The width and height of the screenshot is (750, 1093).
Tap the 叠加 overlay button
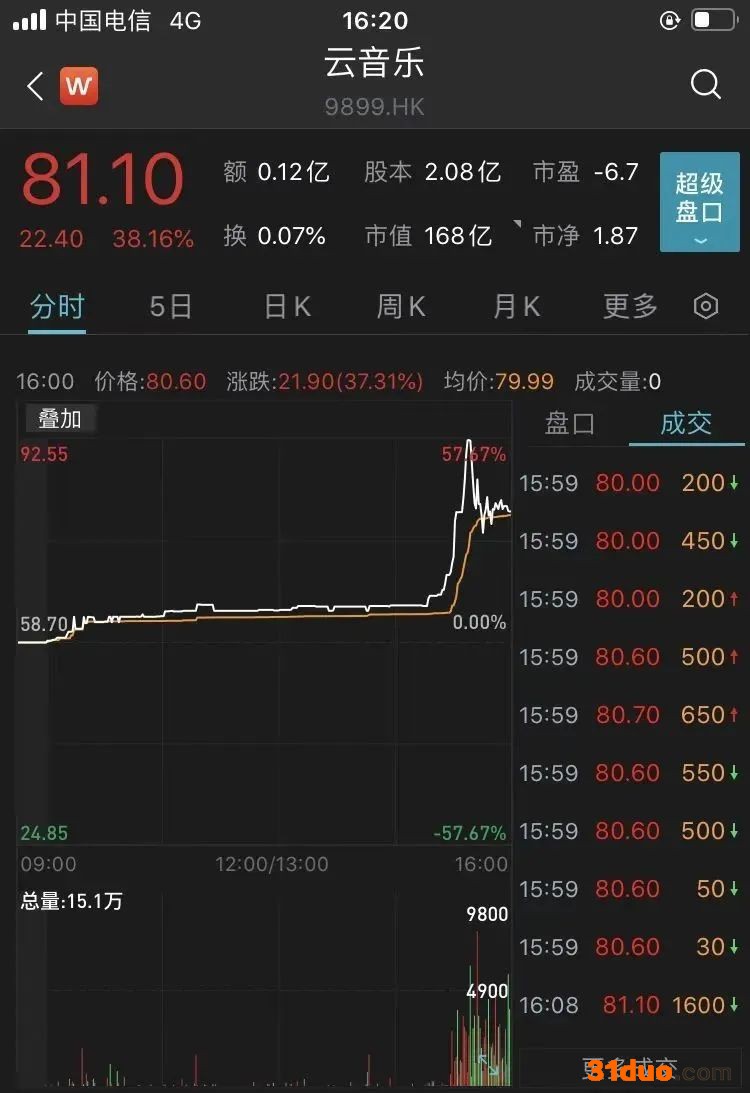click(59, 419)
